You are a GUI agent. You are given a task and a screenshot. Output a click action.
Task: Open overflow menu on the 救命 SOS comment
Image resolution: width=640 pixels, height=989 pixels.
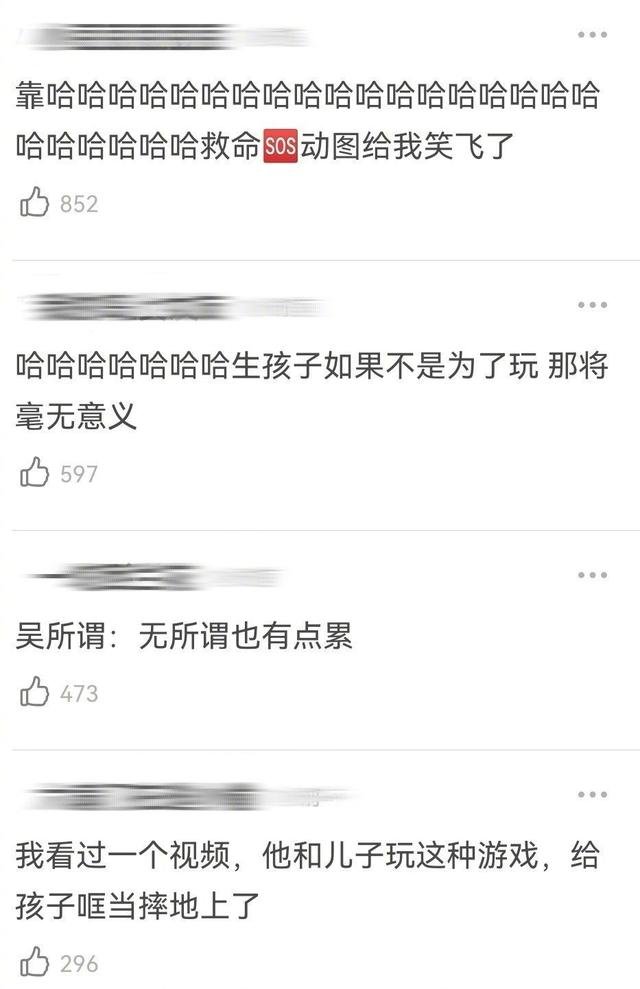click(x=592, y=35)
